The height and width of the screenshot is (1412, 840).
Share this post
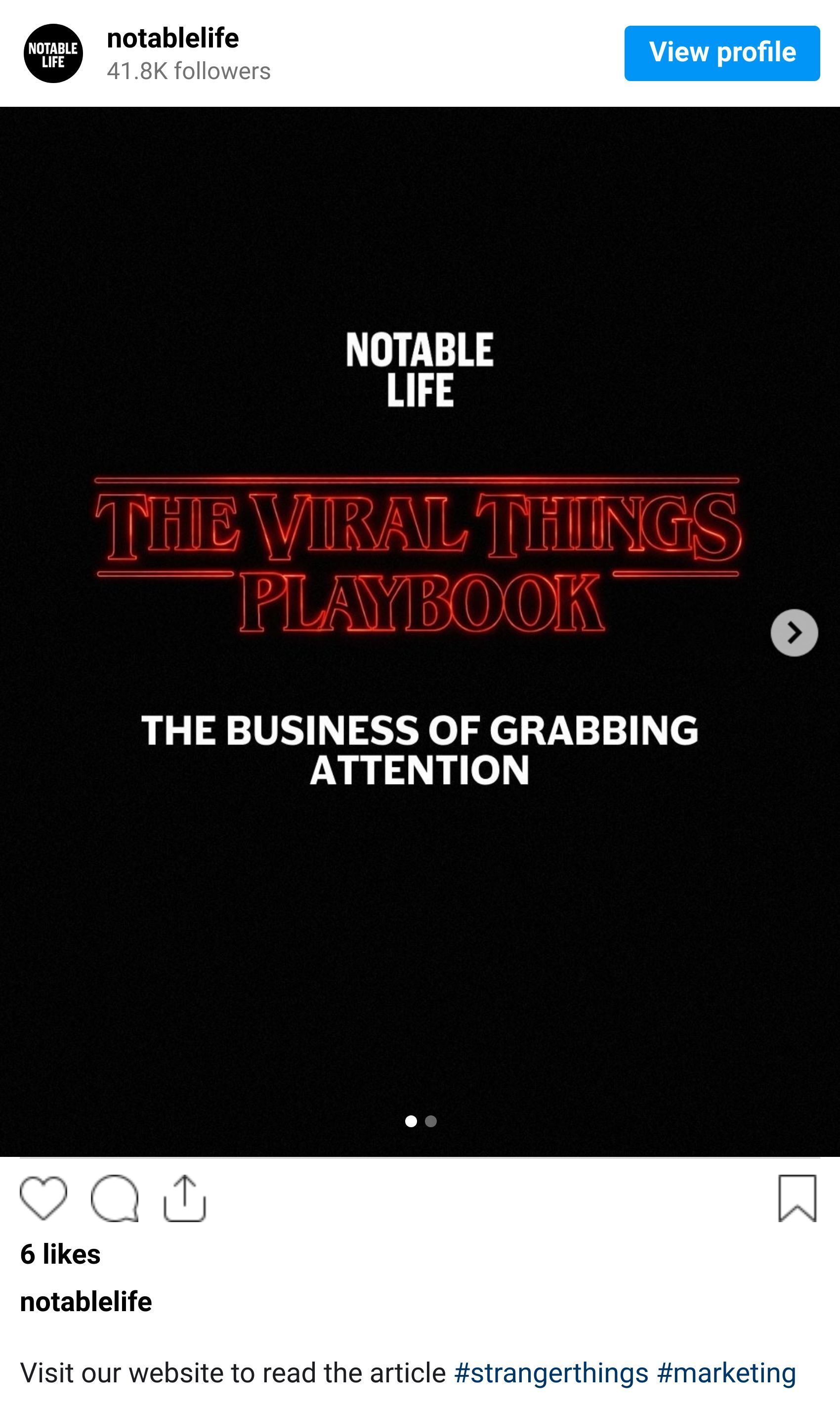(184, 1197)
